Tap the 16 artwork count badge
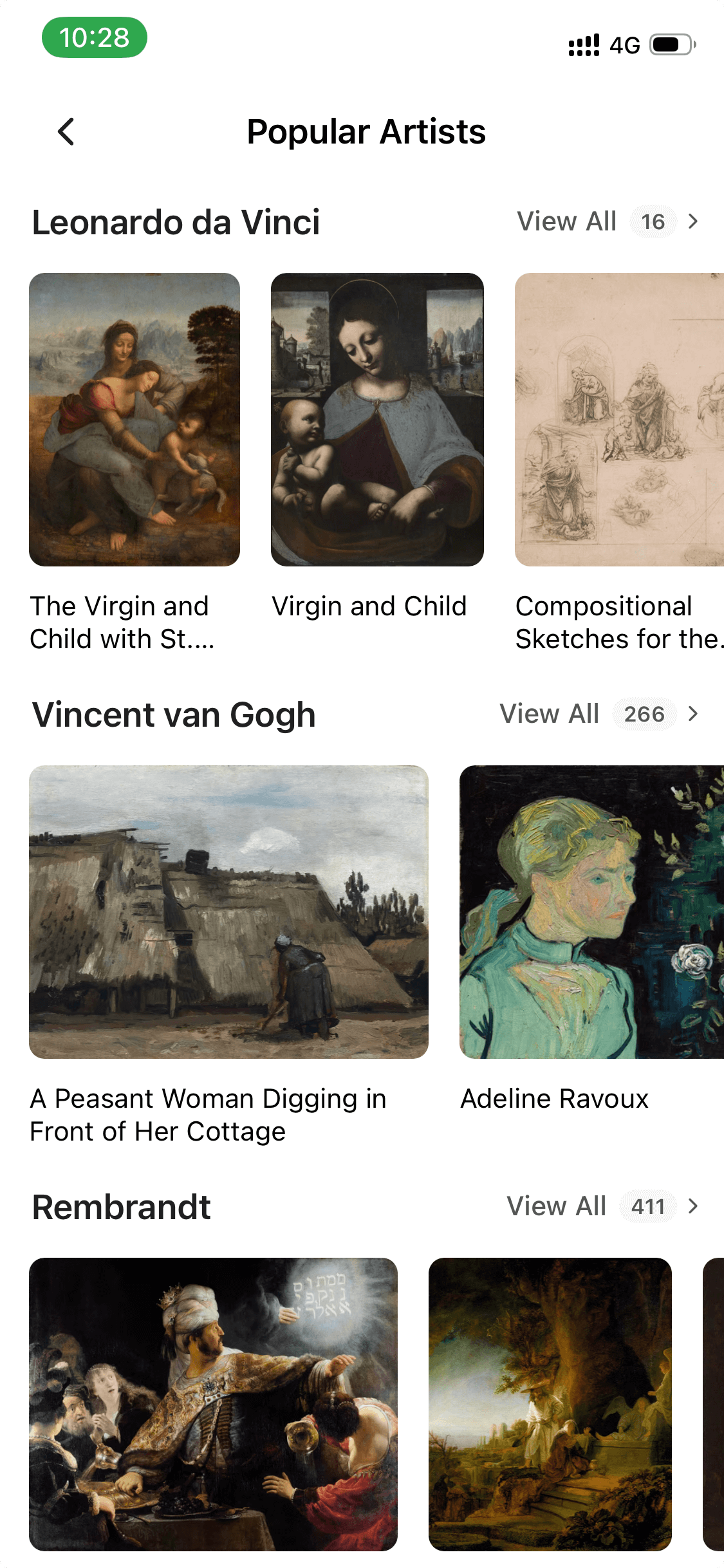The height and width of the screenshot is (1568, 724). [653, 221]
